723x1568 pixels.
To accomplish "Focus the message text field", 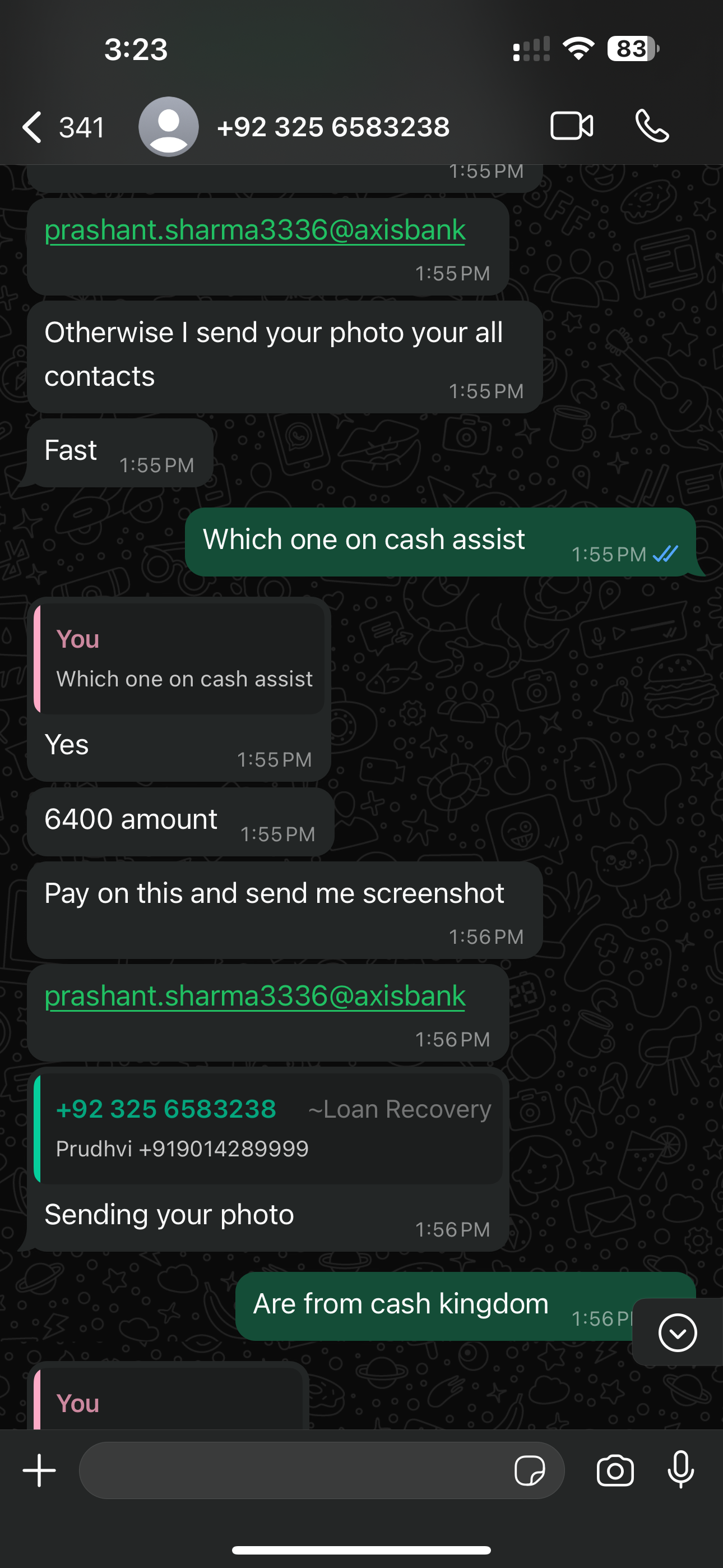I will click(292, 1470).
